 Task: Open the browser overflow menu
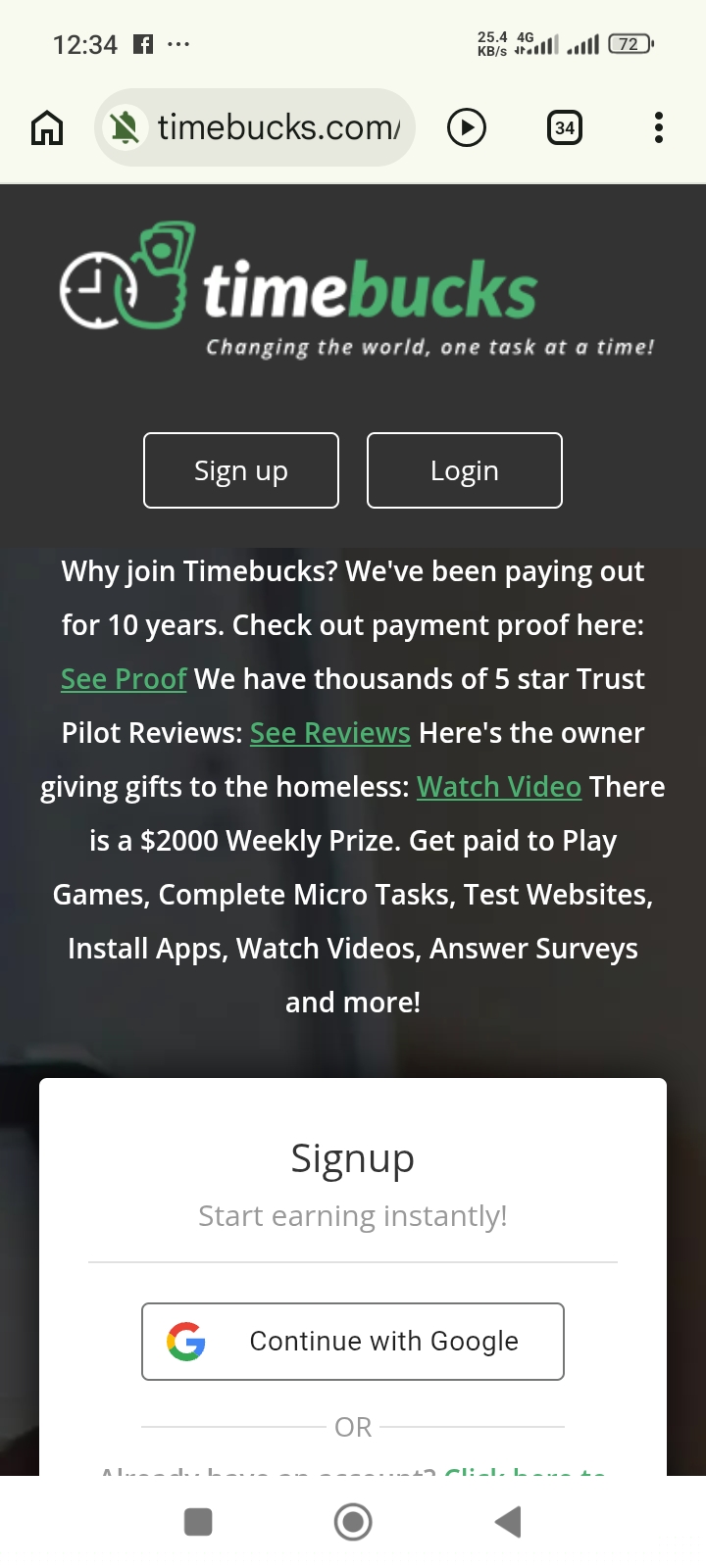[658, 127]
